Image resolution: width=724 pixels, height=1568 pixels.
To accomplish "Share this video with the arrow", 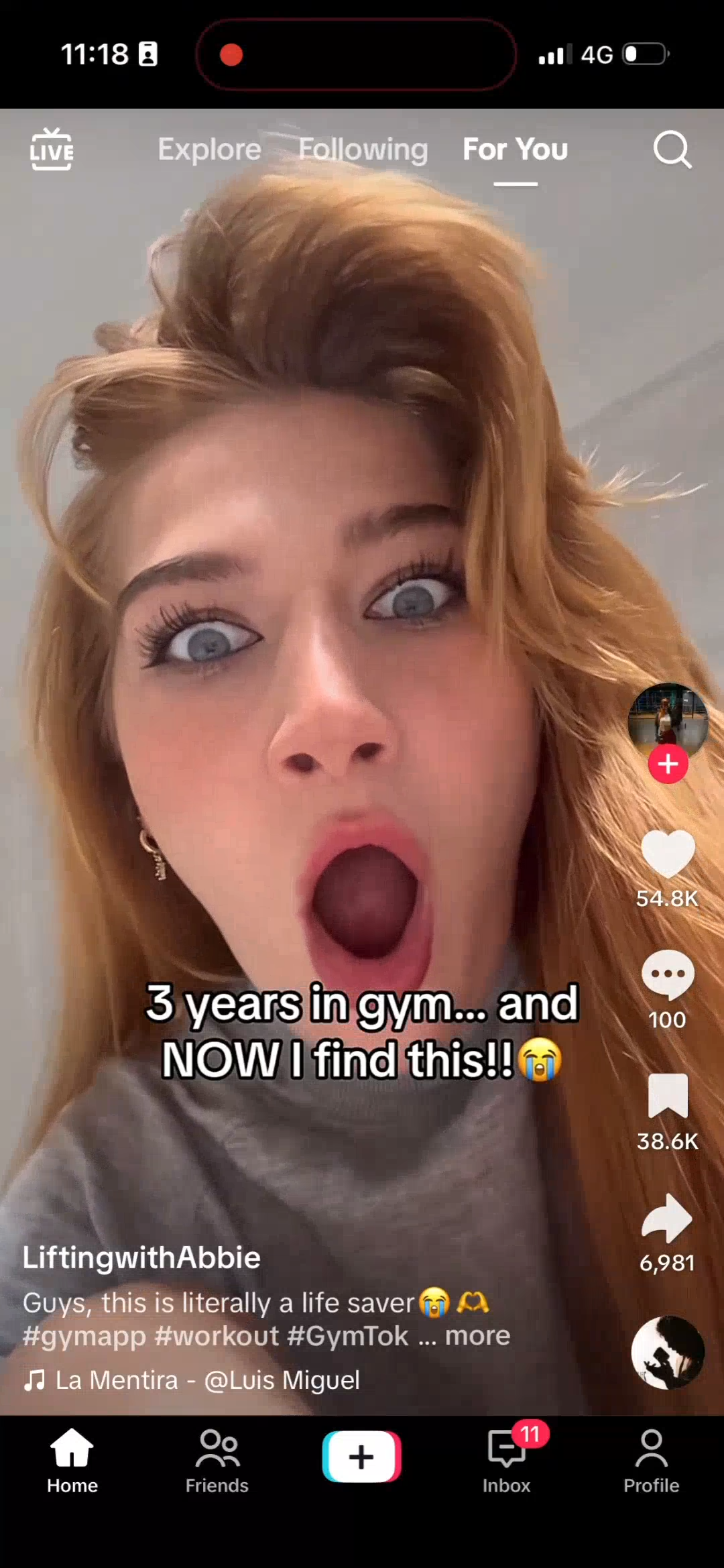I will [x=668, y=1218].
